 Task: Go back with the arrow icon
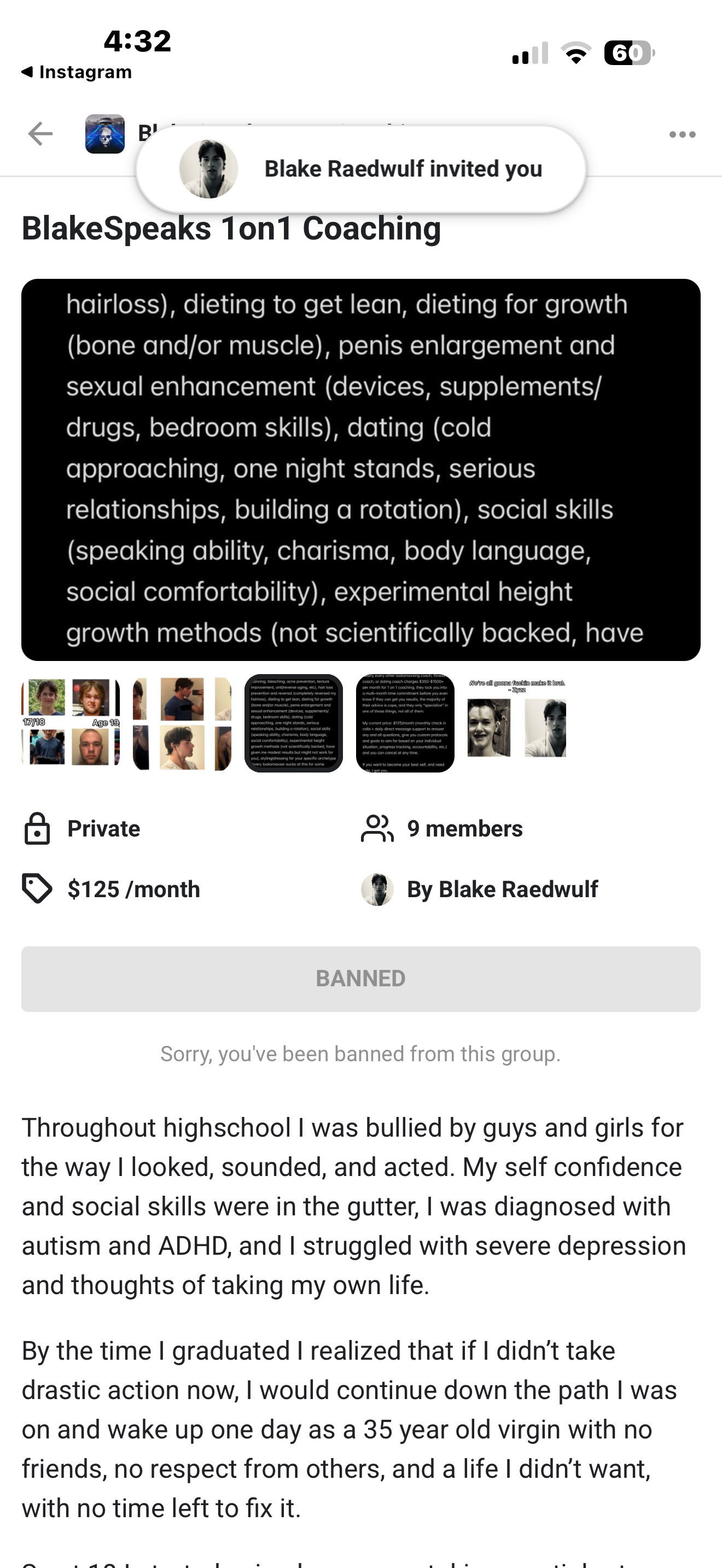pos(40,134)
